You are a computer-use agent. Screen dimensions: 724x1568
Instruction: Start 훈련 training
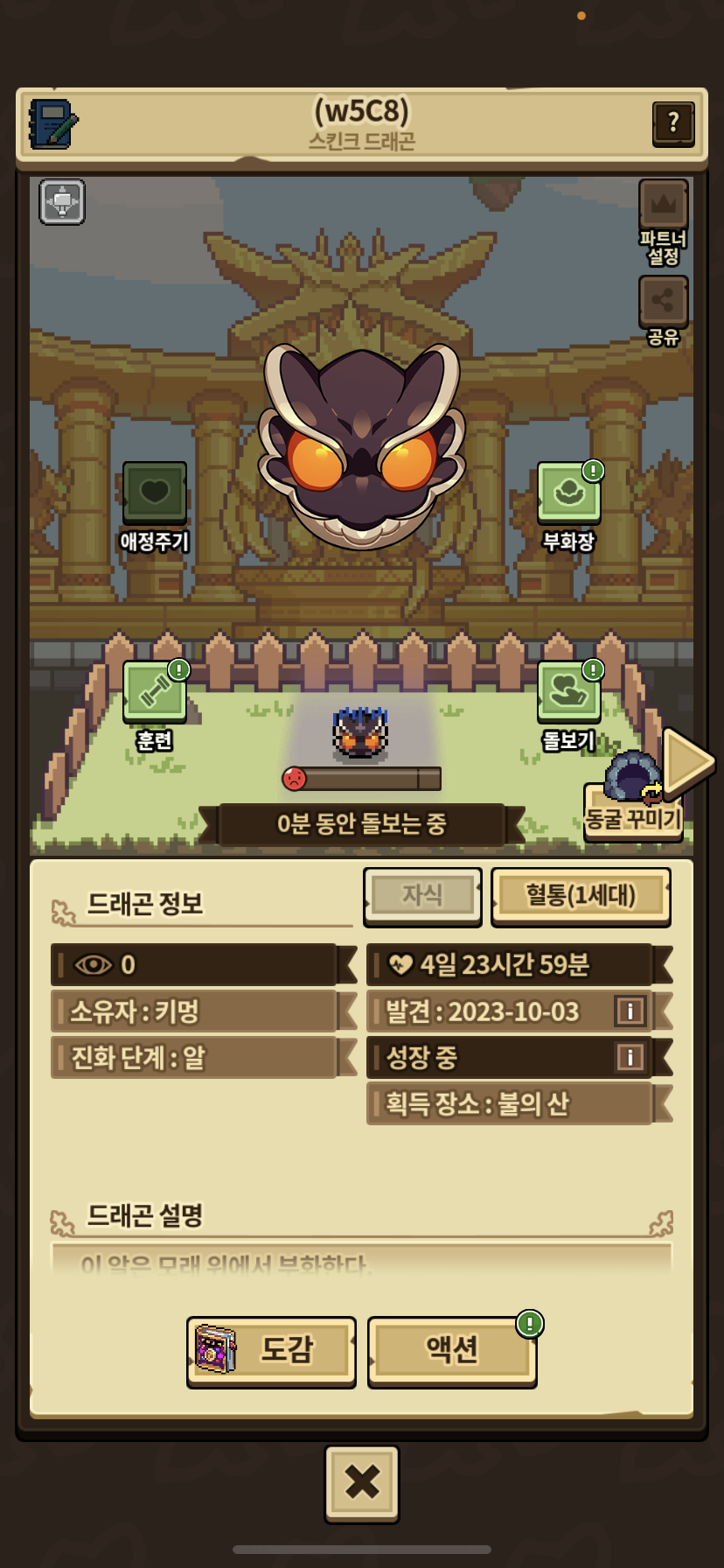[155, 691]
